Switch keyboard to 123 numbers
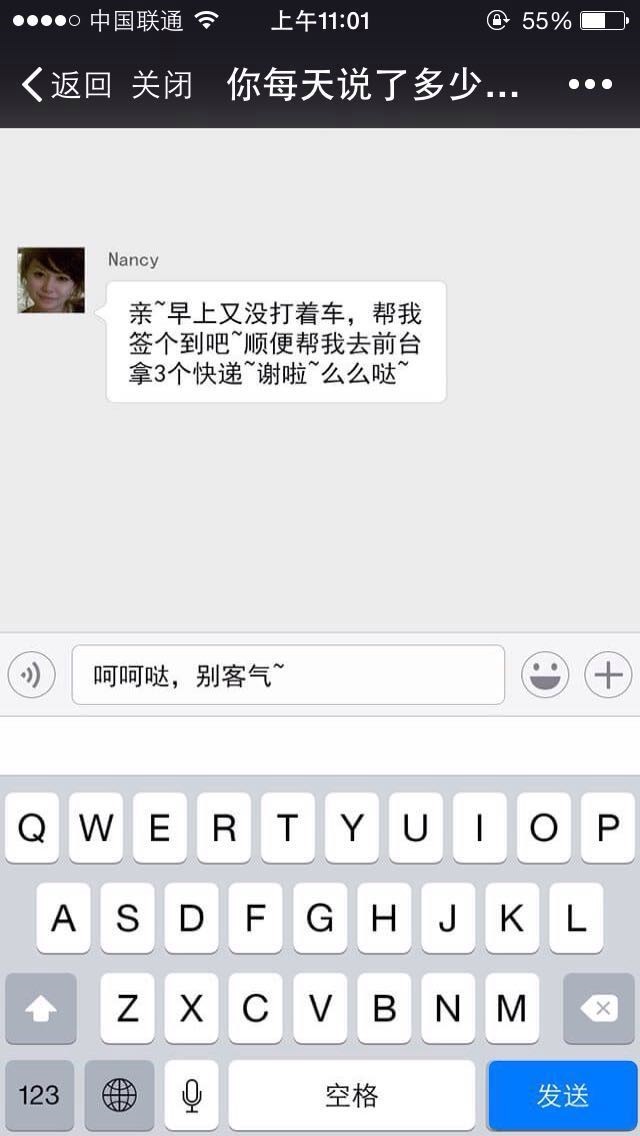This screenshot has height=1136, width=640. click(39, 1095)
